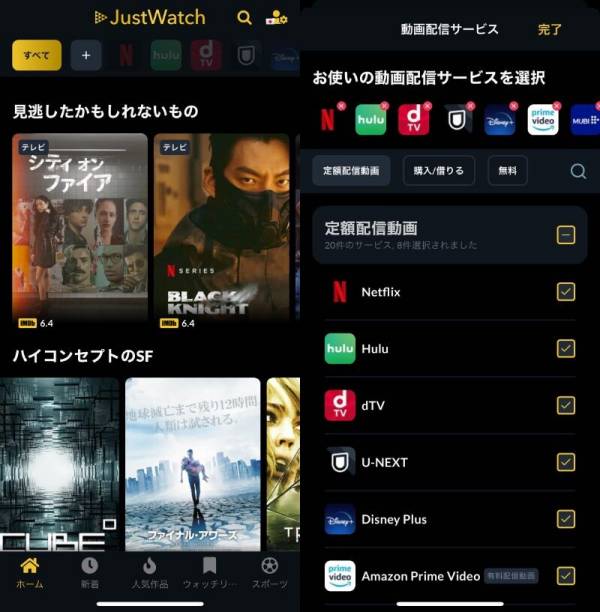Toggle the 定額配信動画 select-all checkbox

coord(566,235)
